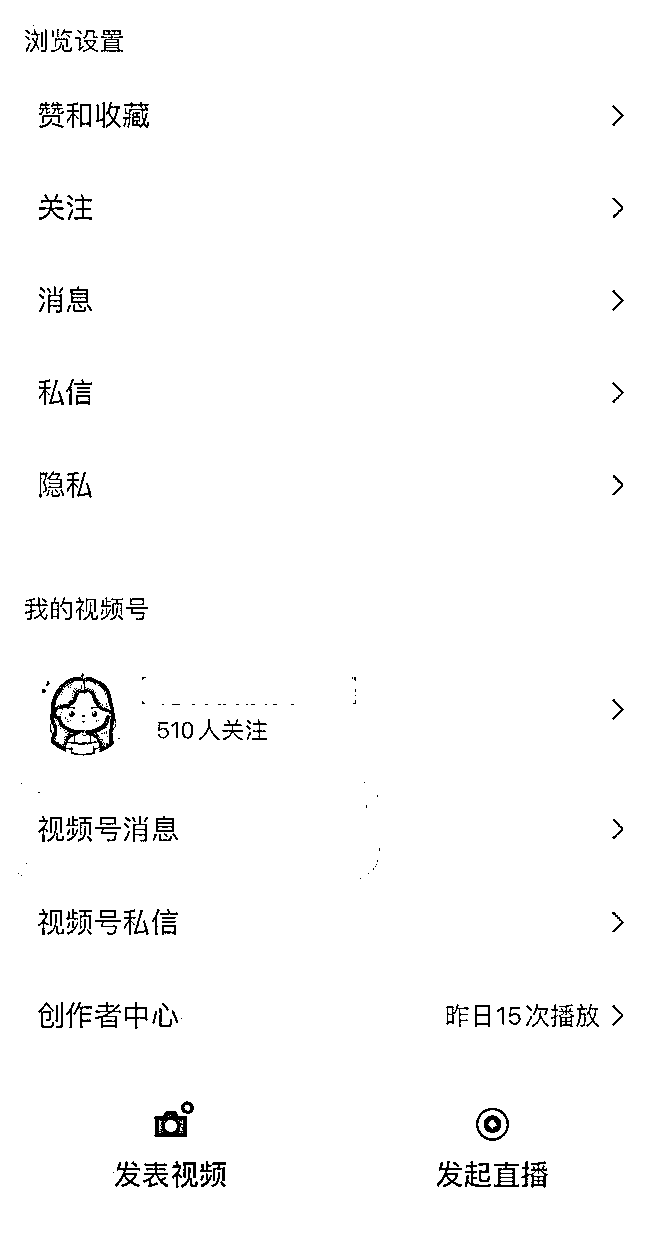The height and width of the screenshot is (1238, 670).
Task: Tap 发表视频 to post a video
Action: pos(171,1146)
